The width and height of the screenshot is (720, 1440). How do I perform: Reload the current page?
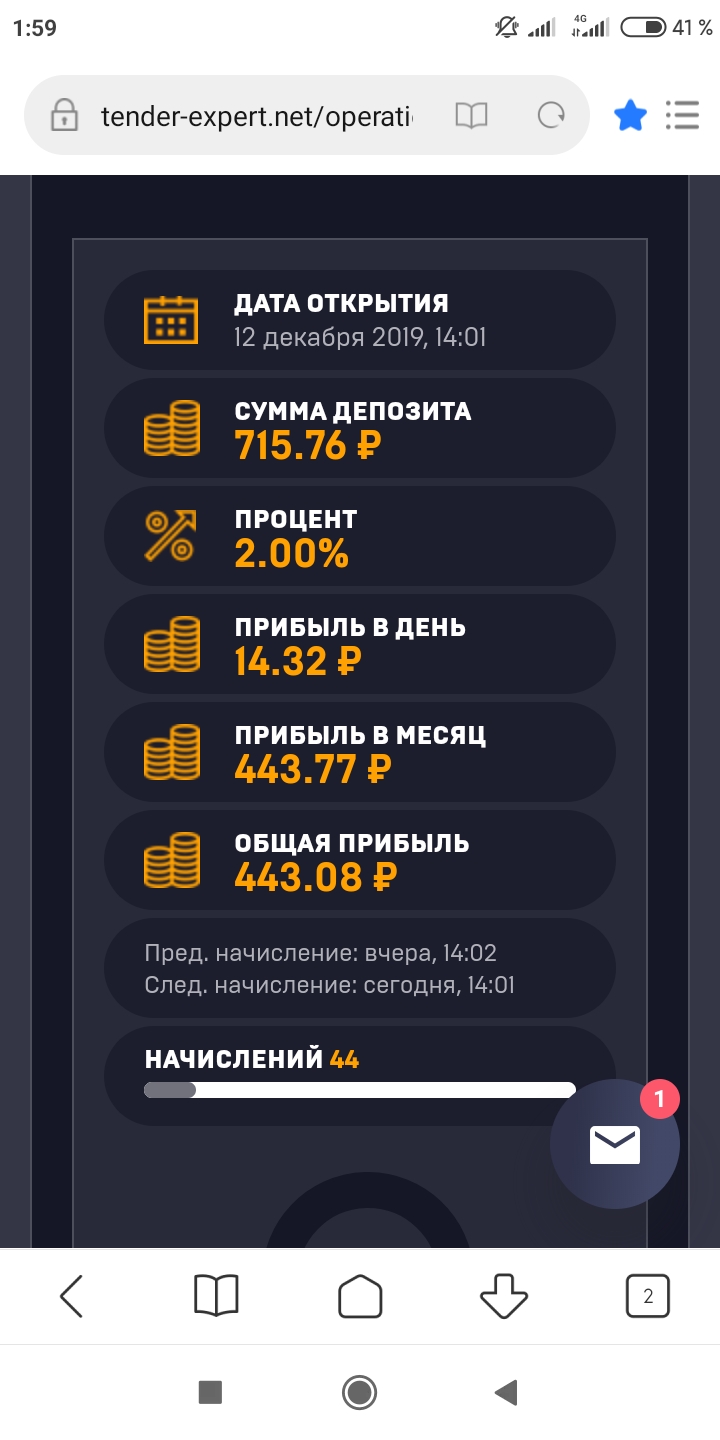click(x=551, y=116)
